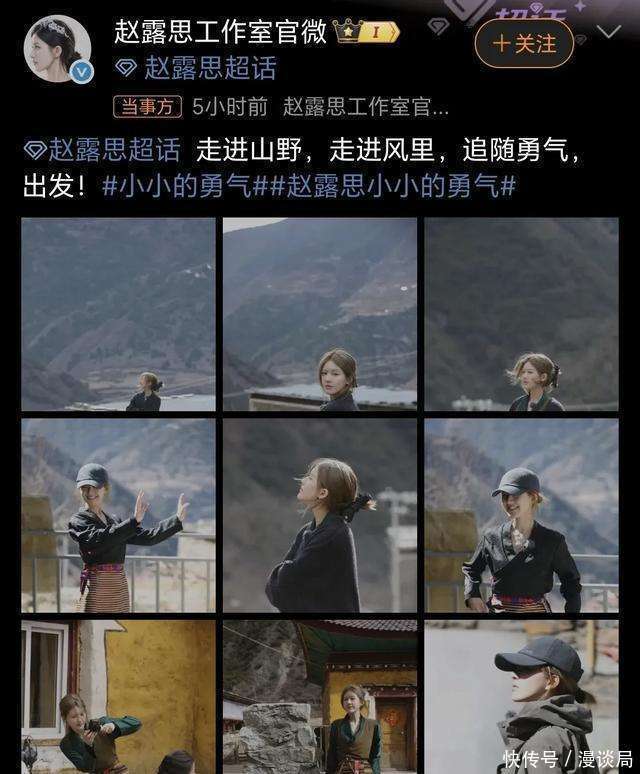Open the post options chevron menu

point(608,32)
